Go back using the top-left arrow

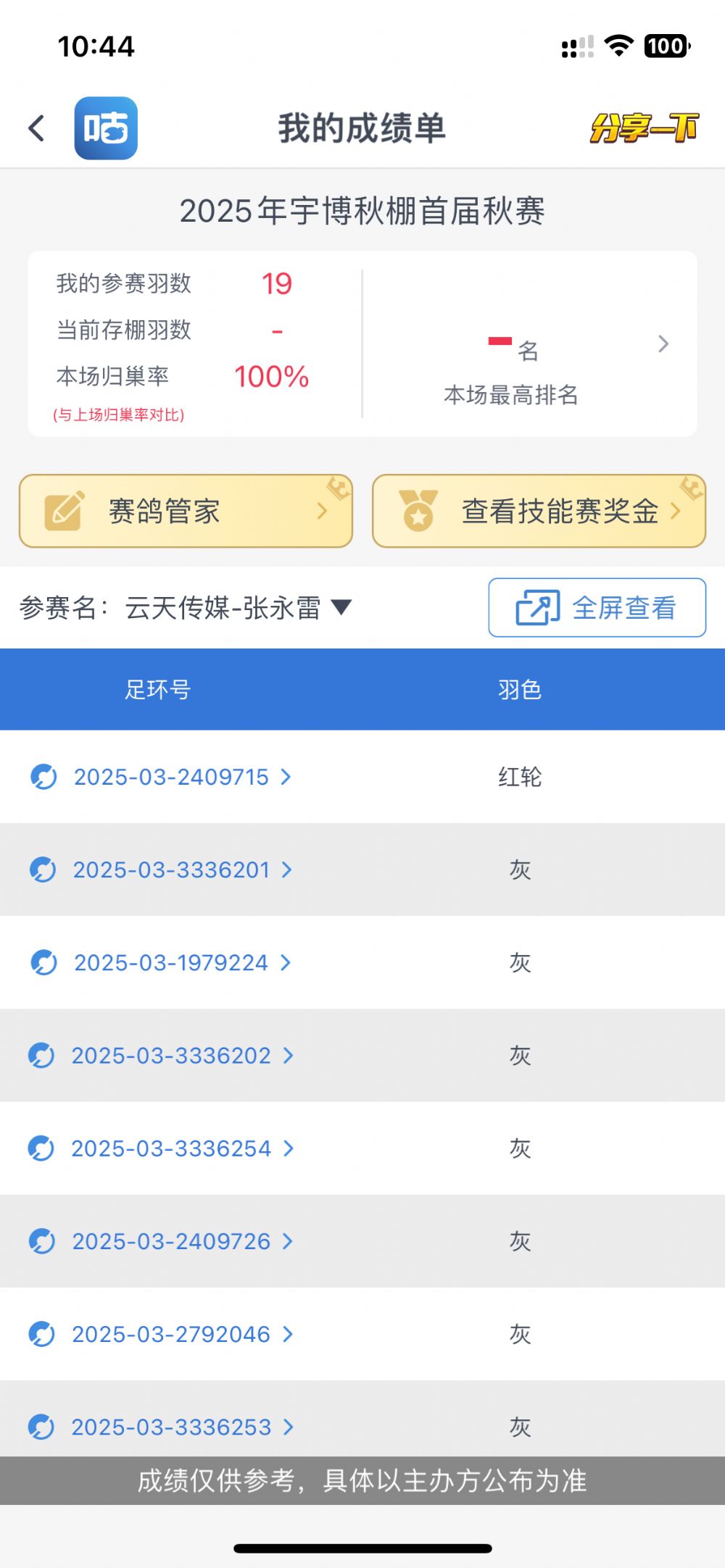pyautogui.click(x=37, y=128)
